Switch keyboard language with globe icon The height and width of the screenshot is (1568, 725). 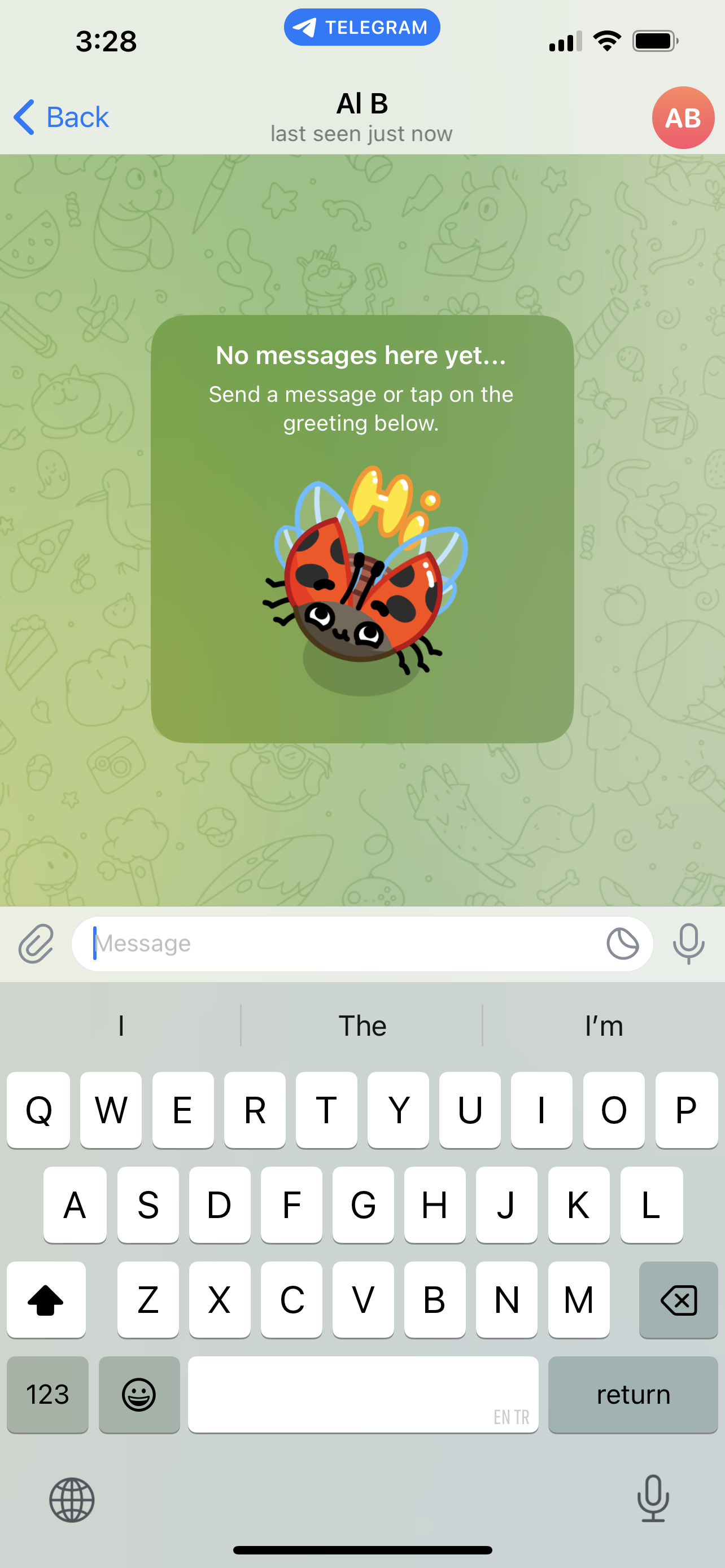click(72, 1500)
